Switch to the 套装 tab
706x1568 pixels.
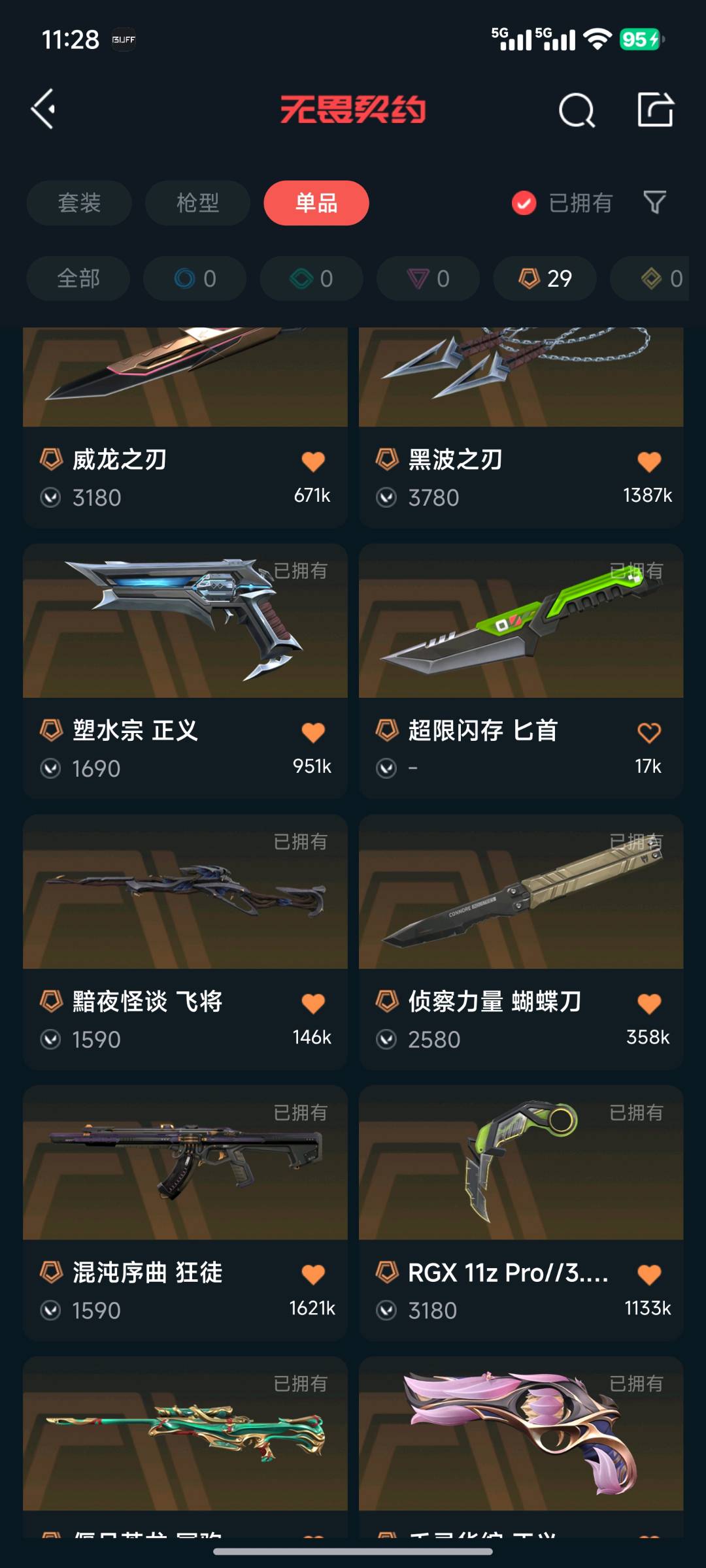(x=79, y=203)
